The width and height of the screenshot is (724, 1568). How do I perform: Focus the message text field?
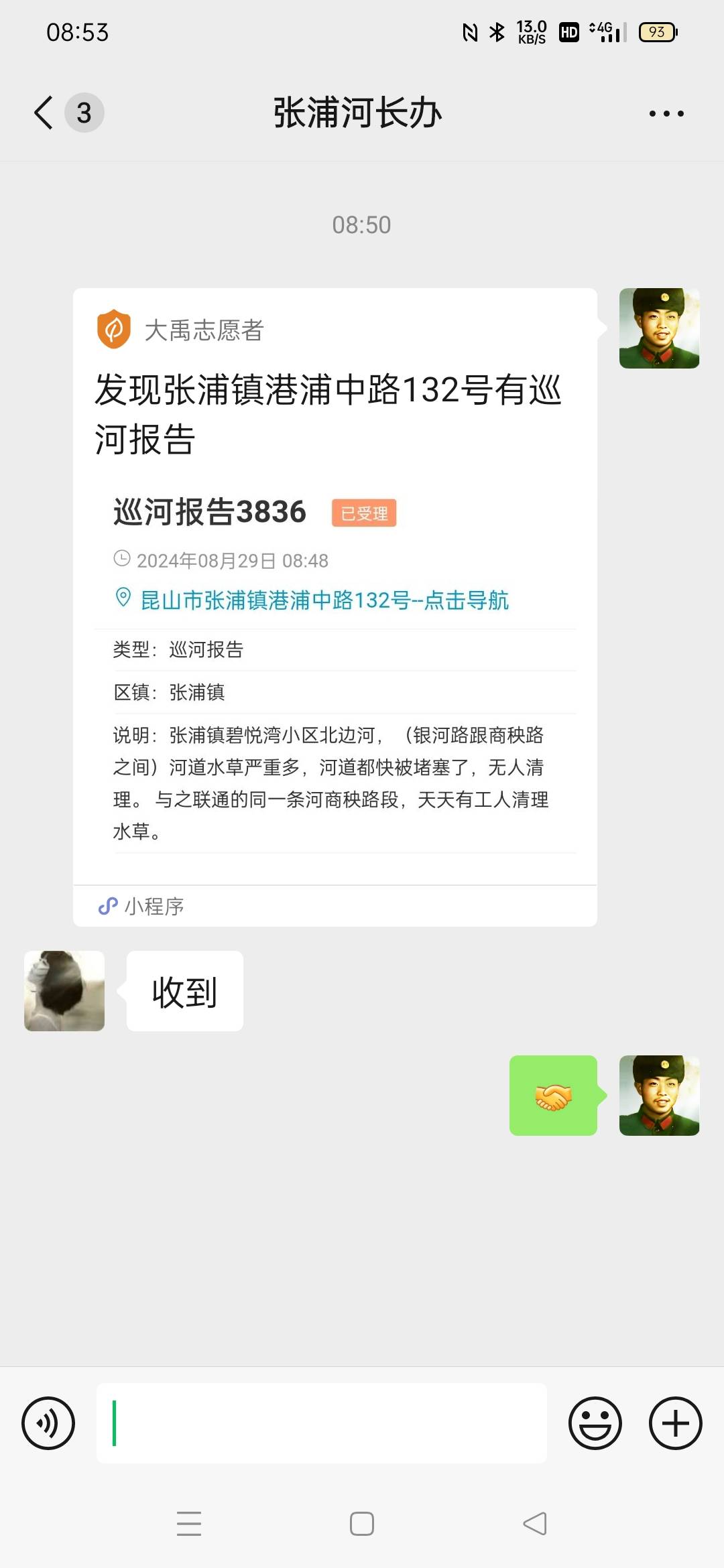click(x=322, y=1423)
